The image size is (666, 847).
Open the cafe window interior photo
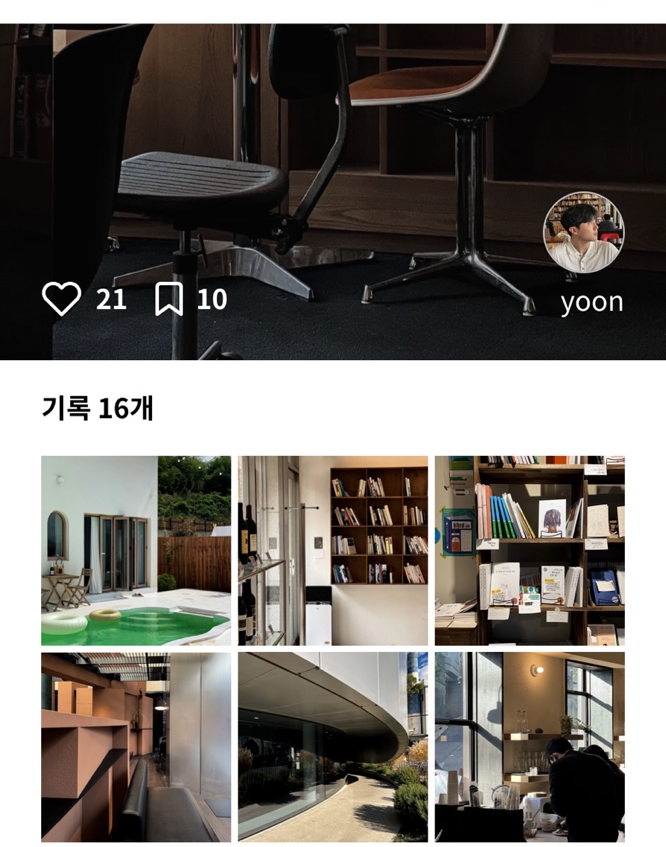pyautogui.click(x=529, y=747)
